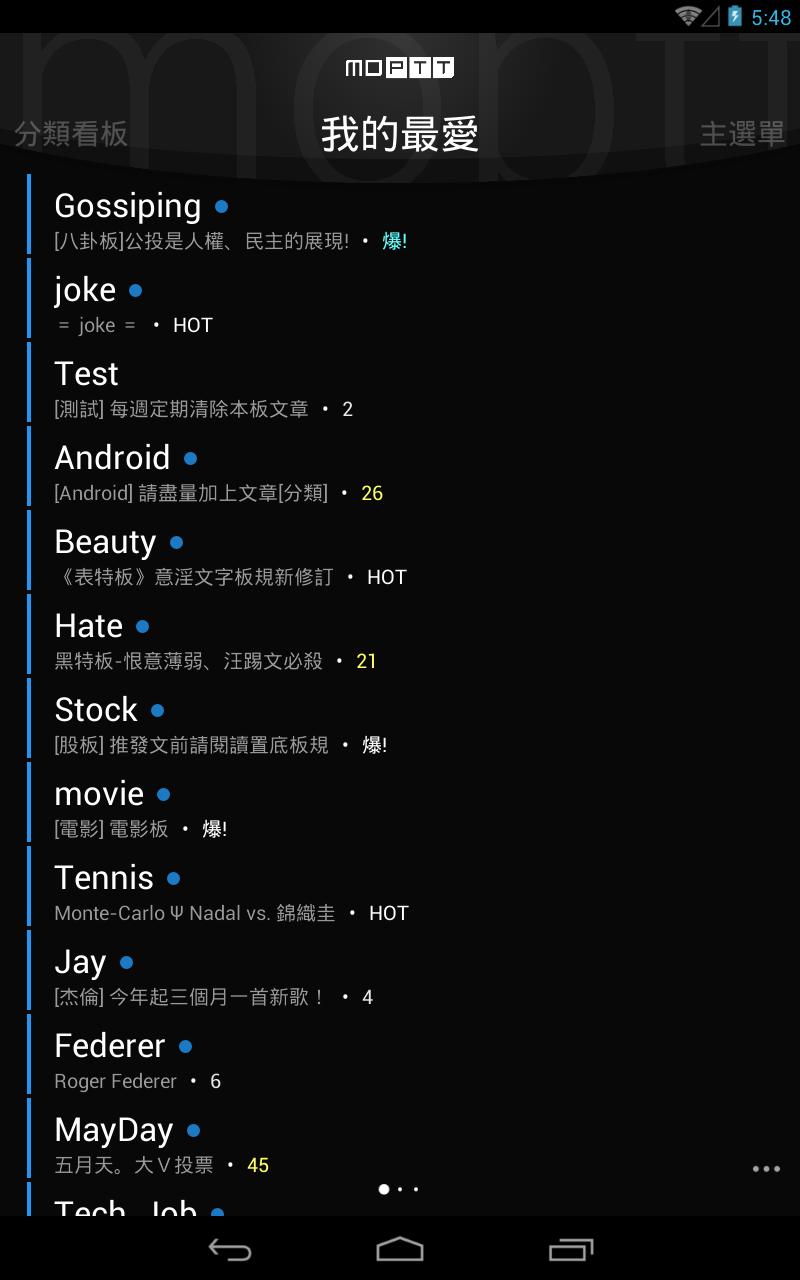Open the MayDay board
The image size is (800, 1280).
click(x=413, y=1139)
